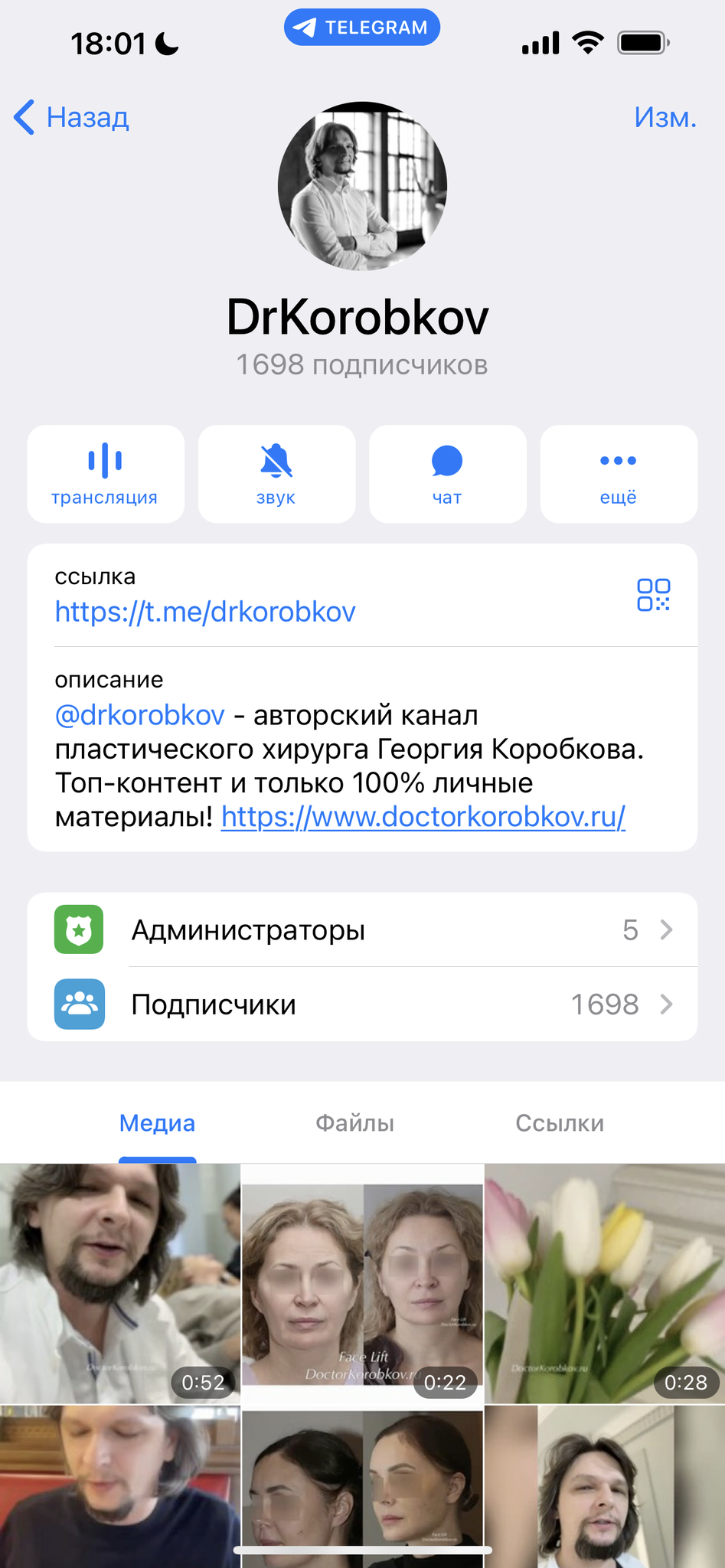Screen dimensions: 725x1568
Task: Open the 0:22 Face Lift video
Action: point(362,1282)
